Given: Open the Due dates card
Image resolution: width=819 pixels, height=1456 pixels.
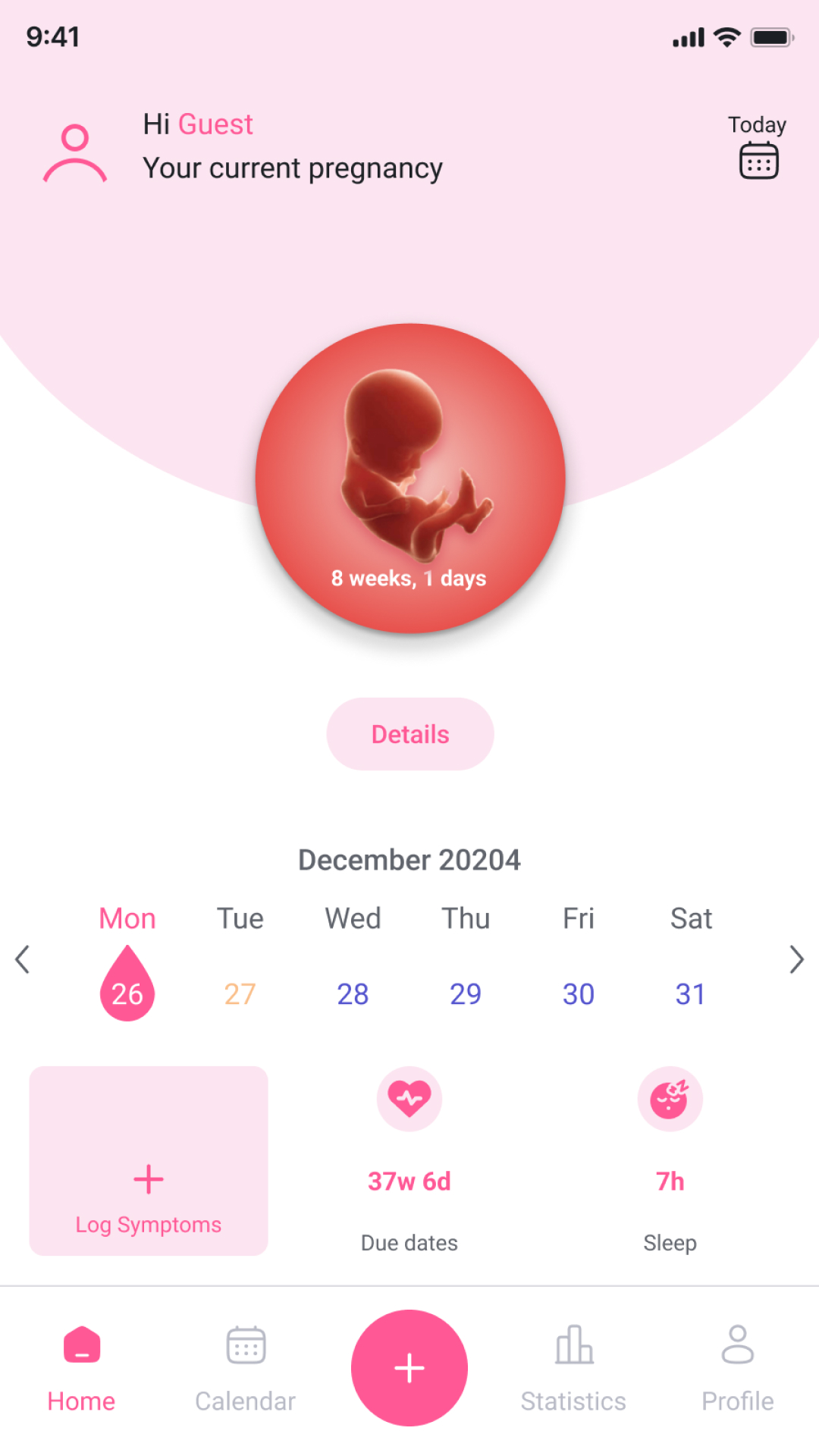Looking at the screenshot, I should (409, 1160).
